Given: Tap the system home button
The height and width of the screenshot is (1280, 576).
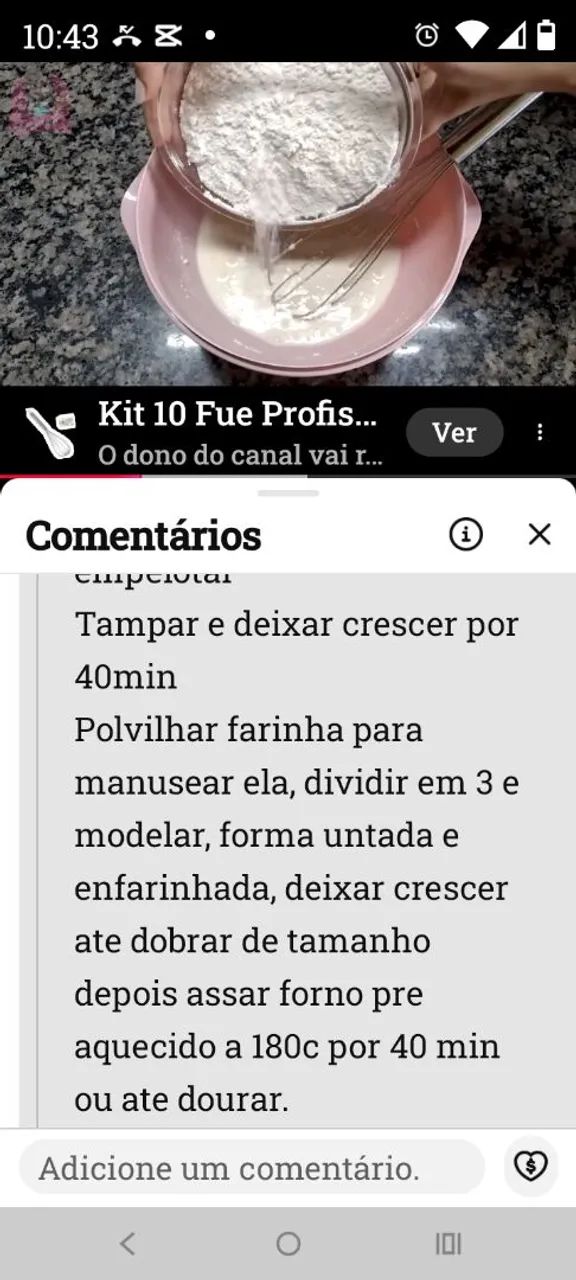Looking at the screenshot, I should point(288,1243).
